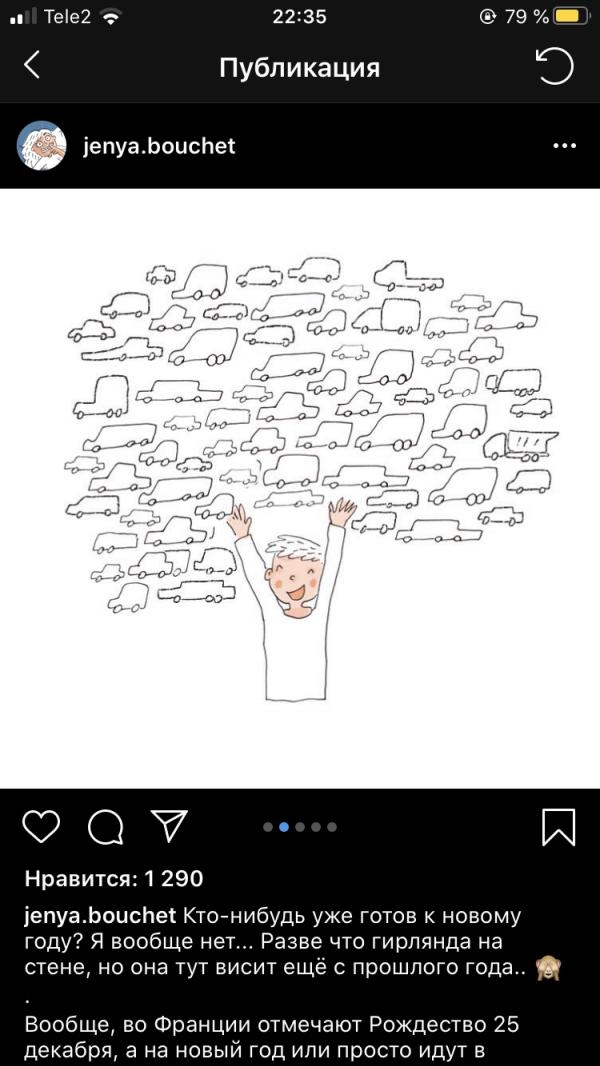Refresh the publication with the reload icon
Screen dimensions: 600x1066
click(x=555, y=67)
